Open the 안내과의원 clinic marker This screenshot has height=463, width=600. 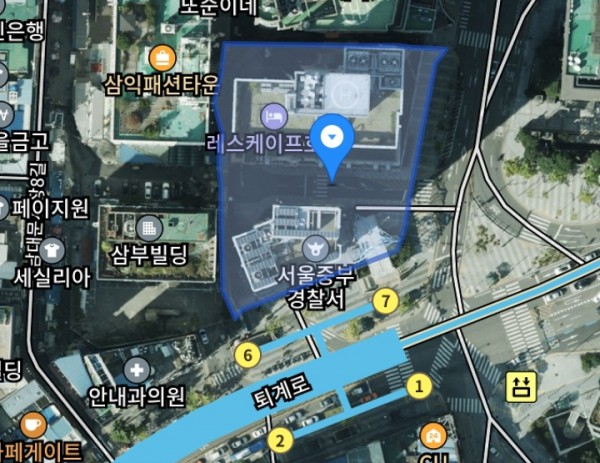tap(135, 371)
